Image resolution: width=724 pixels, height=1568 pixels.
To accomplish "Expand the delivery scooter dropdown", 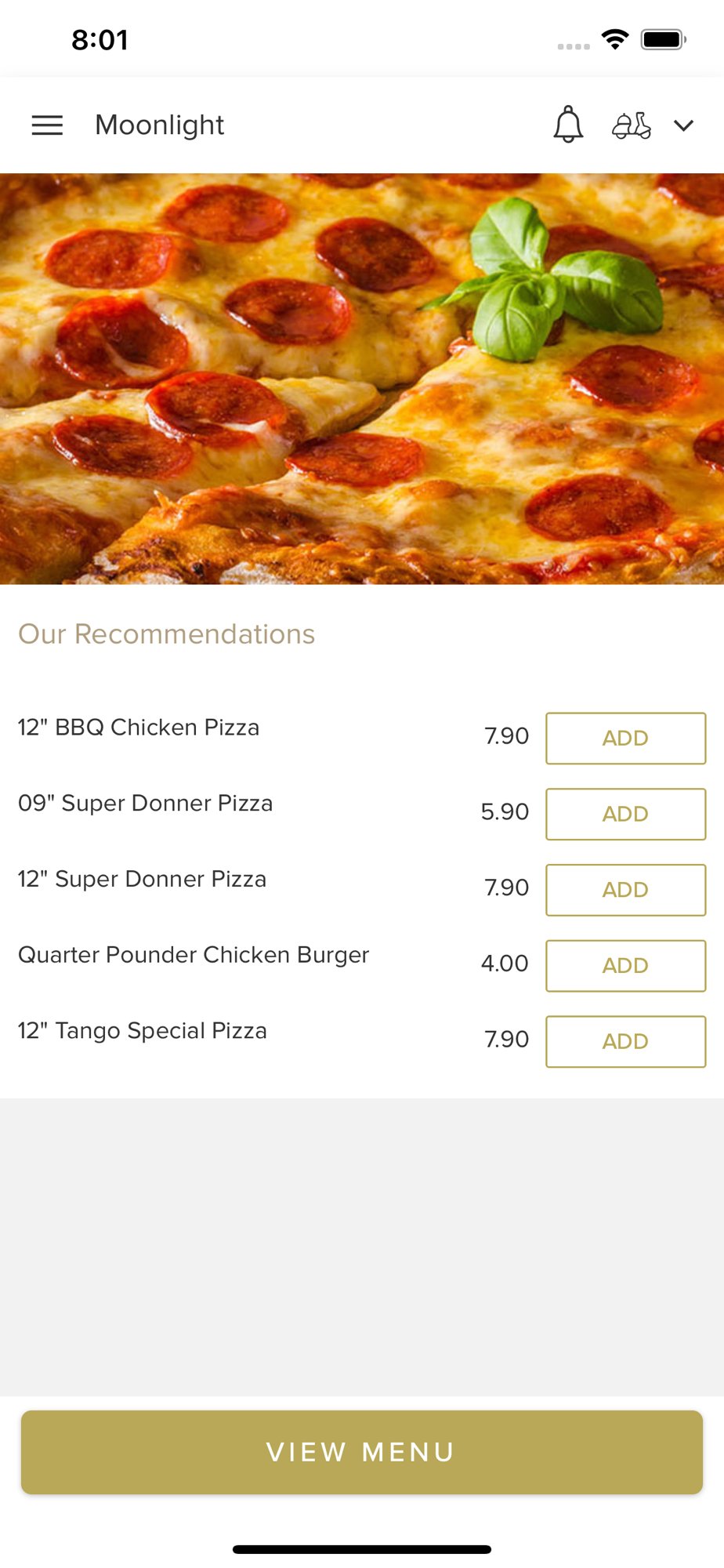I will click(653, 125).
